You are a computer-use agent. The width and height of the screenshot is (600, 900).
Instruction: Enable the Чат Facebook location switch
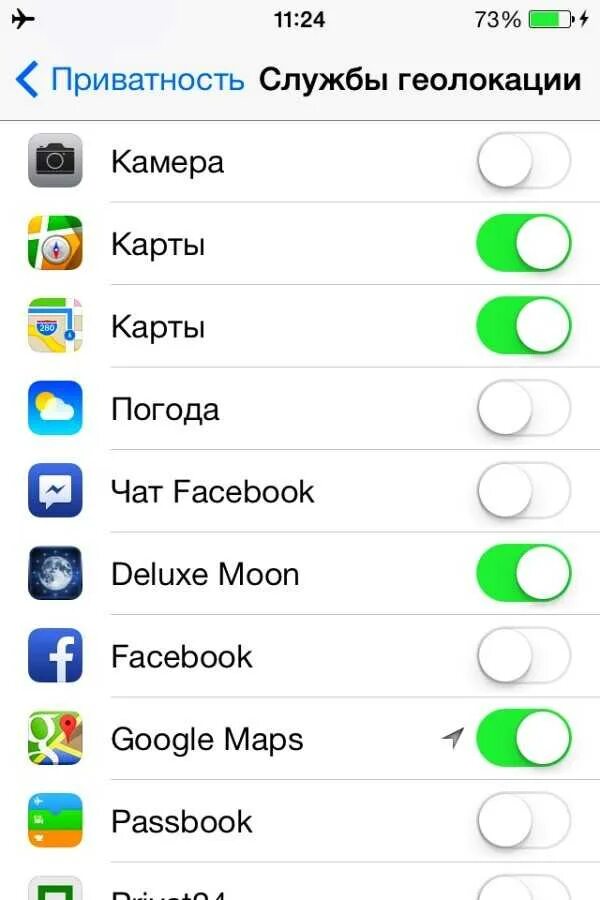523,491
